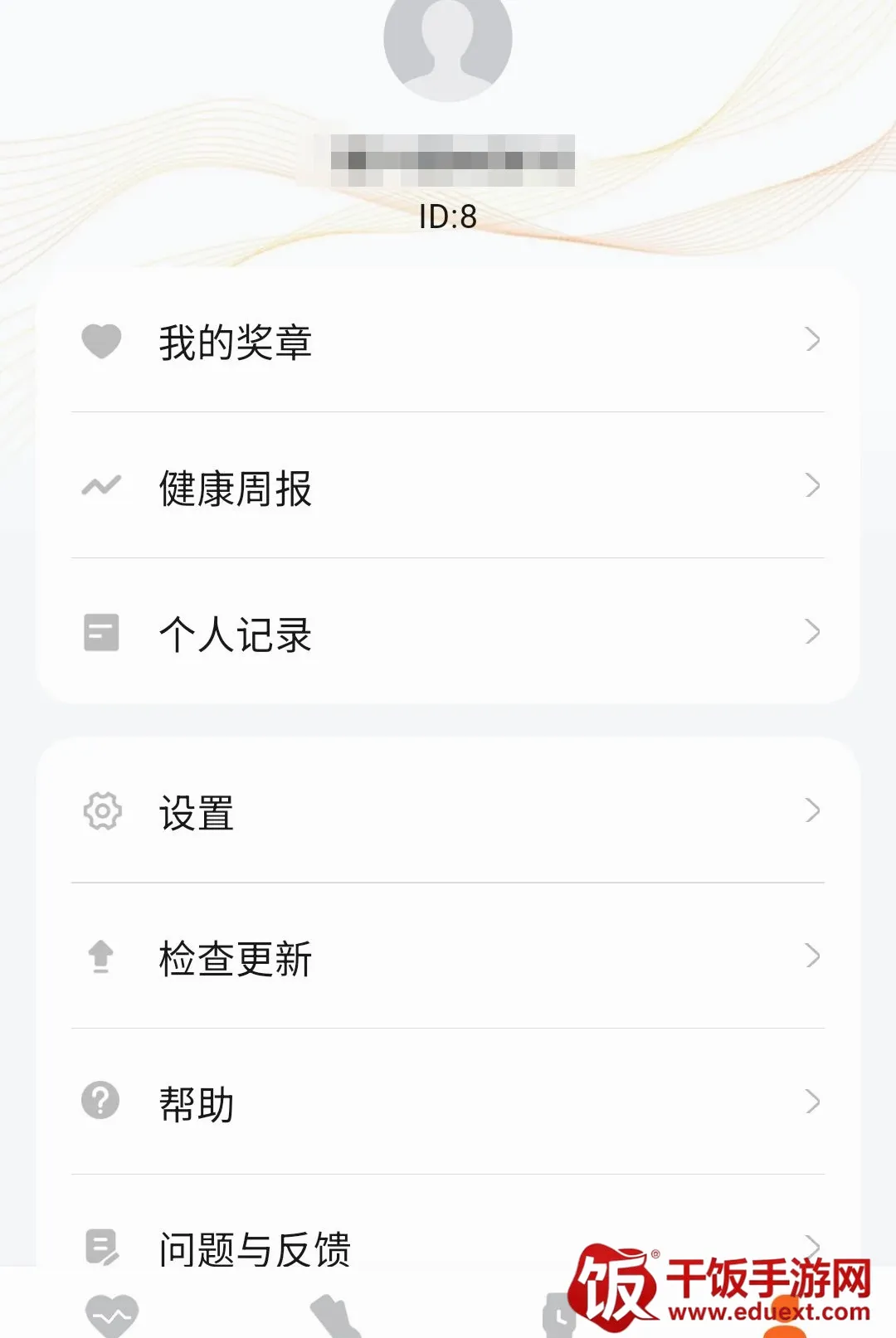
Task: Switch to the exercise shoe tab
Action: [335, 1316]
